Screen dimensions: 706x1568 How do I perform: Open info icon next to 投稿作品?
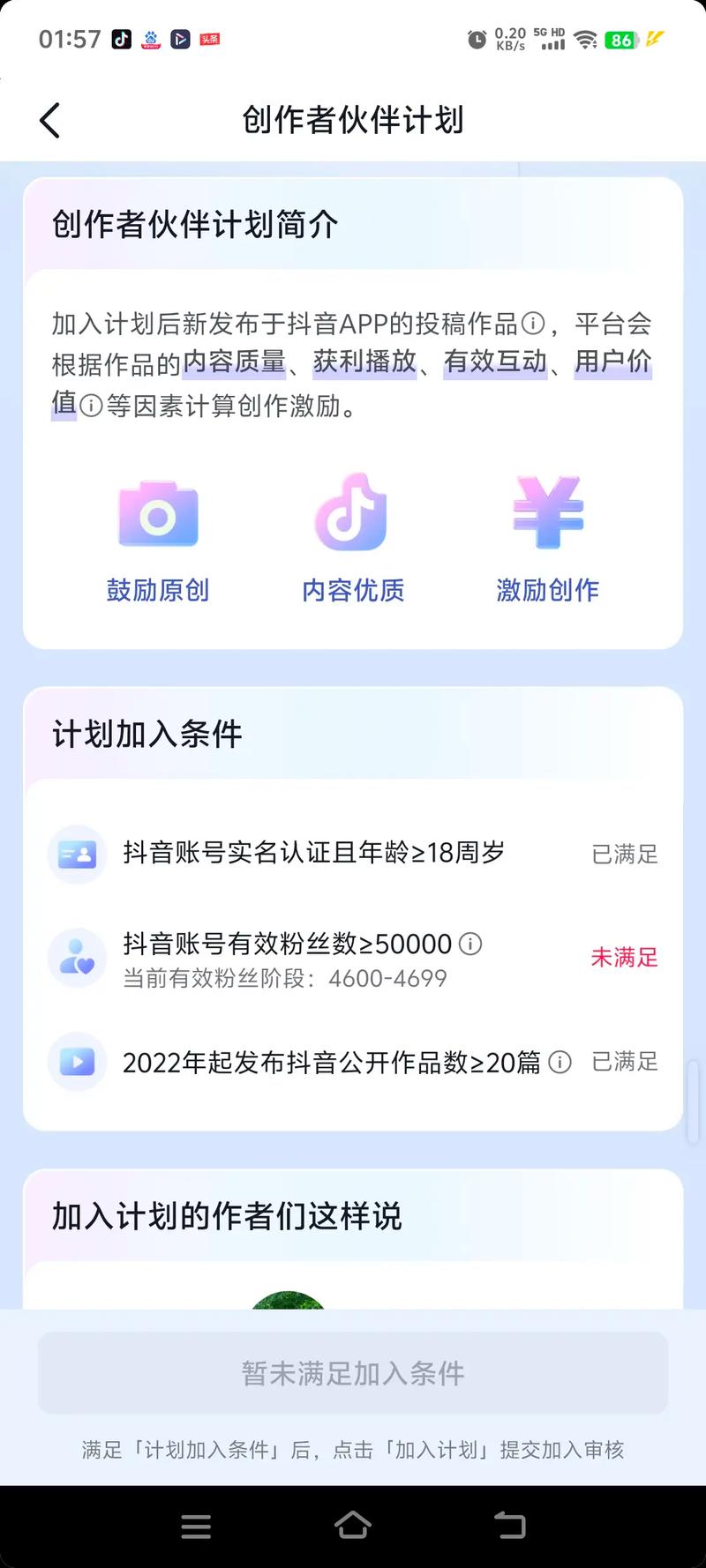[x=533, y=324]
